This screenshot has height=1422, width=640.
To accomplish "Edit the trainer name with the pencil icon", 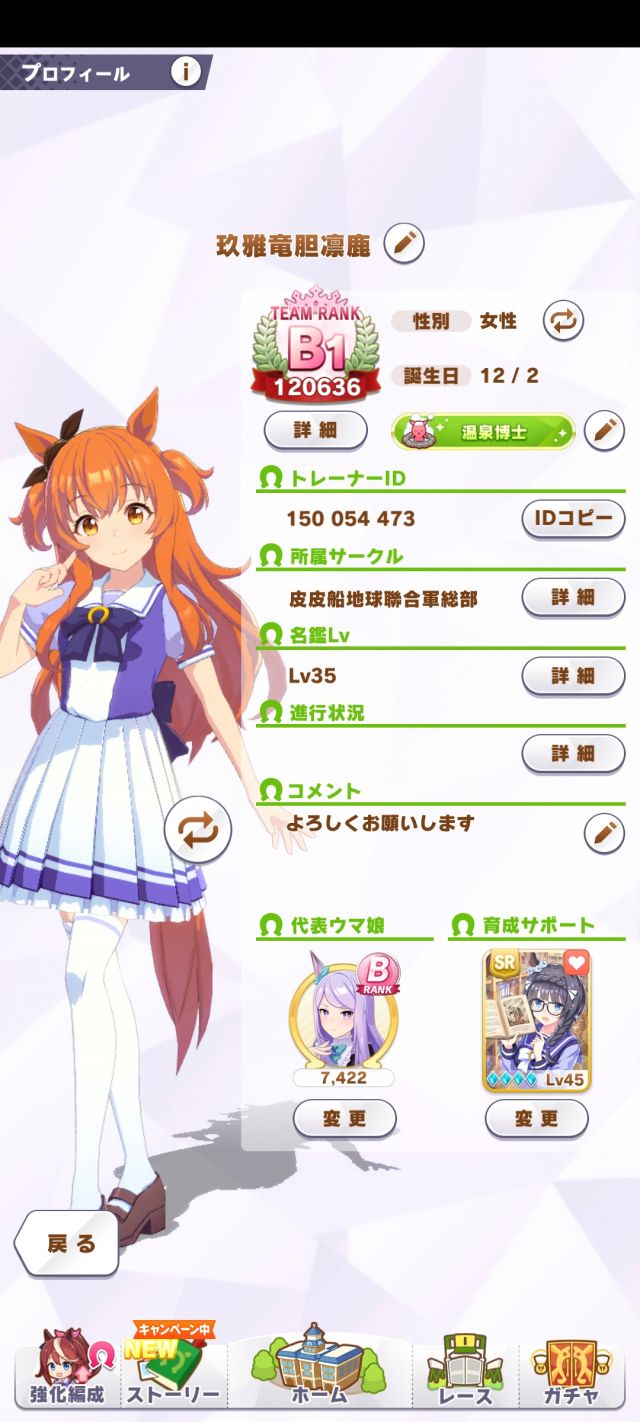I will (404, 243).
